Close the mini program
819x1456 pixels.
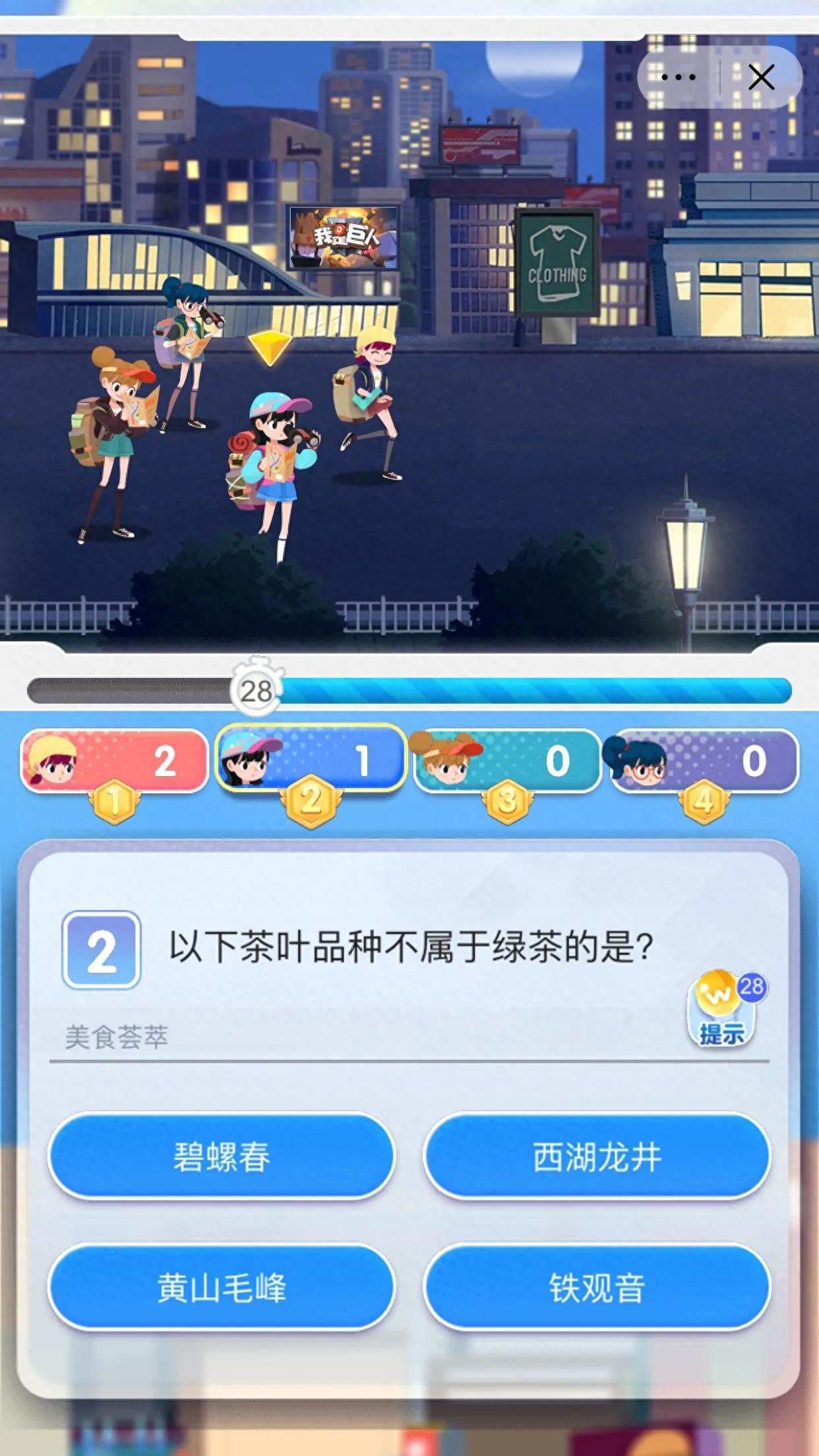pos(761,78)
